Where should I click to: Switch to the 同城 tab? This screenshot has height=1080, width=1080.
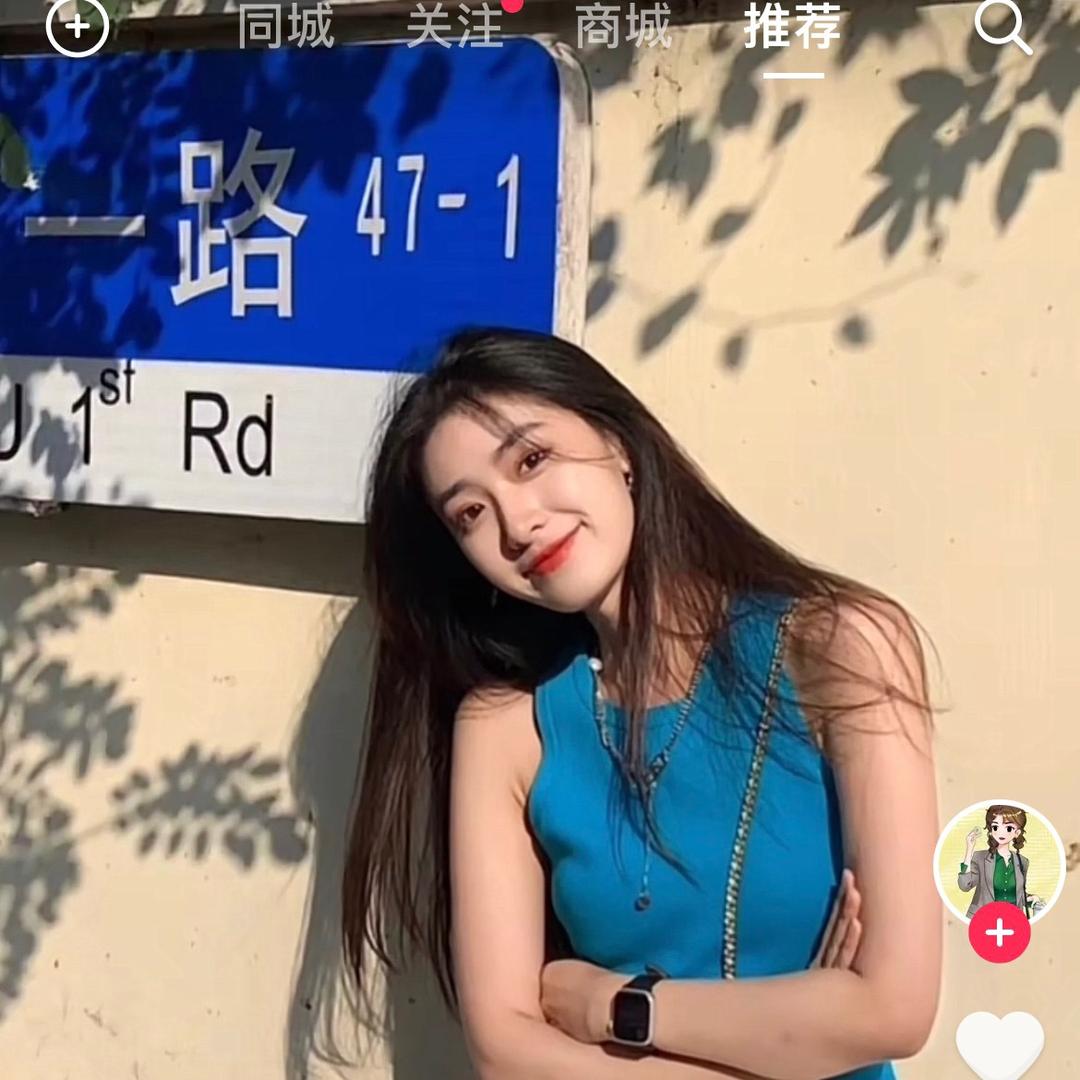[x=286, y=27]
